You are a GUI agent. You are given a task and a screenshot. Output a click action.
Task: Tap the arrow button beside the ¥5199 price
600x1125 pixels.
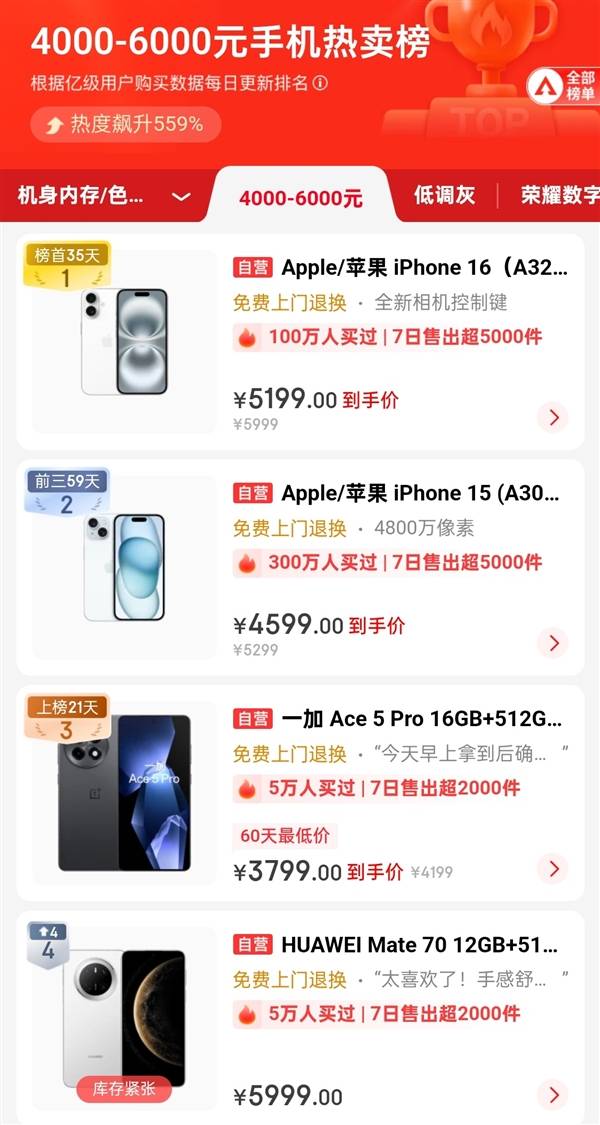point(553,417)
